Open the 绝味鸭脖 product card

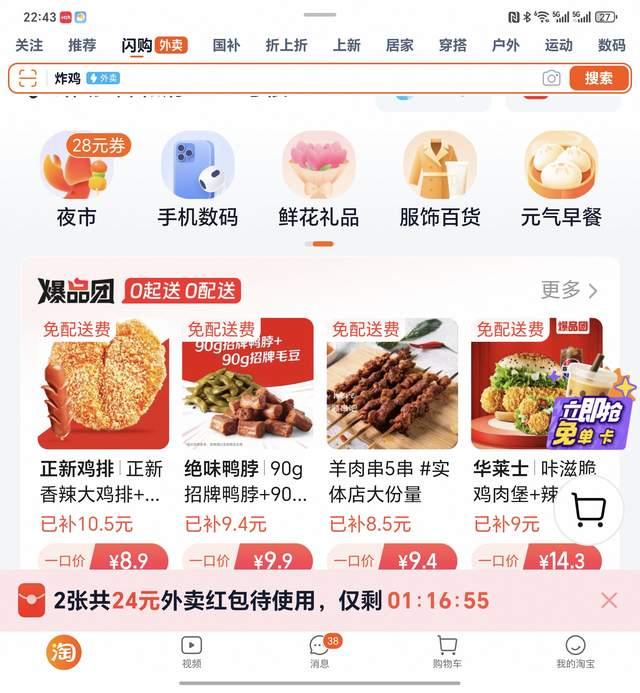click(248, 444)
